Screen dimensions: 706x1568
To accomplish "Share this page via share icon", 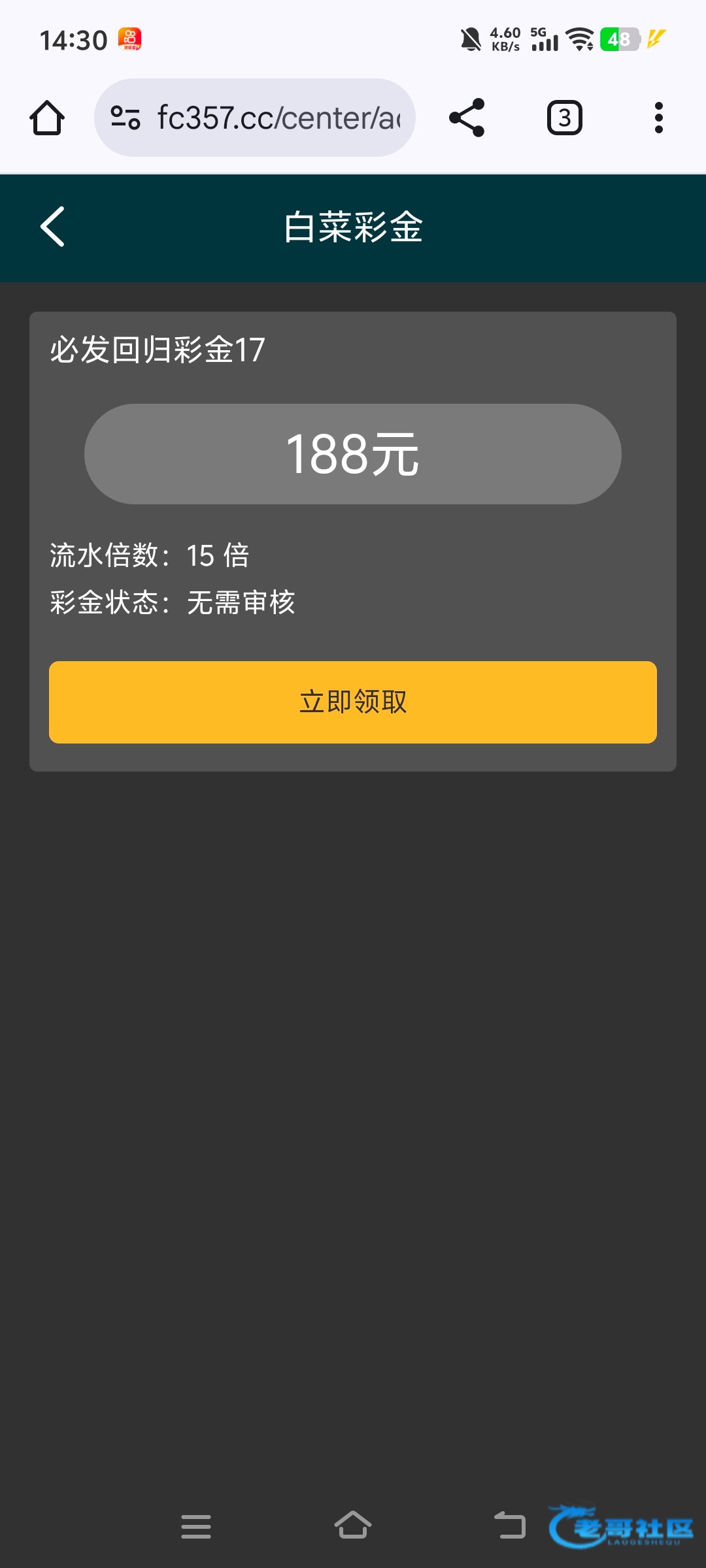I will [x=467, y=118].
